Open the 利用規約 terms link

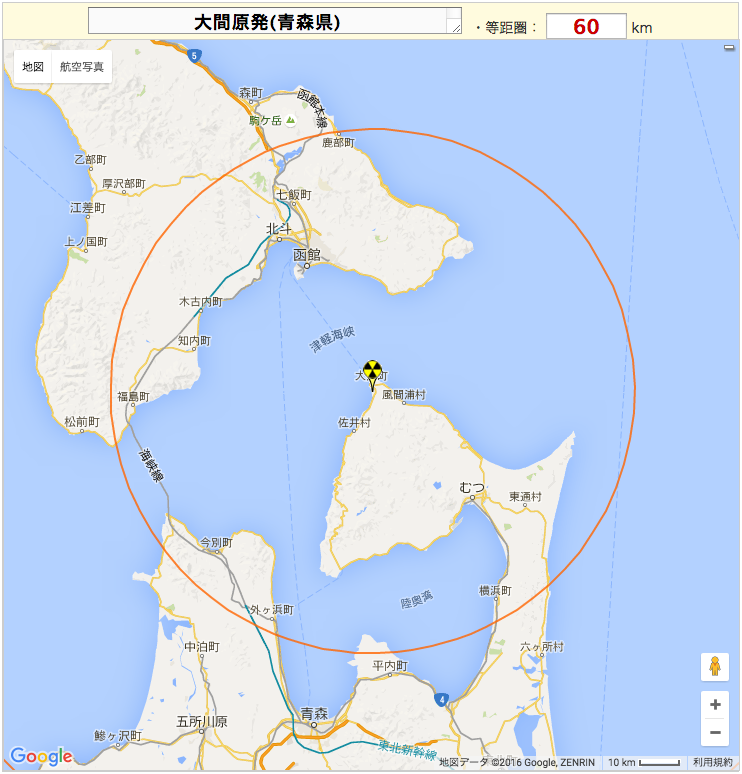point(712,762)
